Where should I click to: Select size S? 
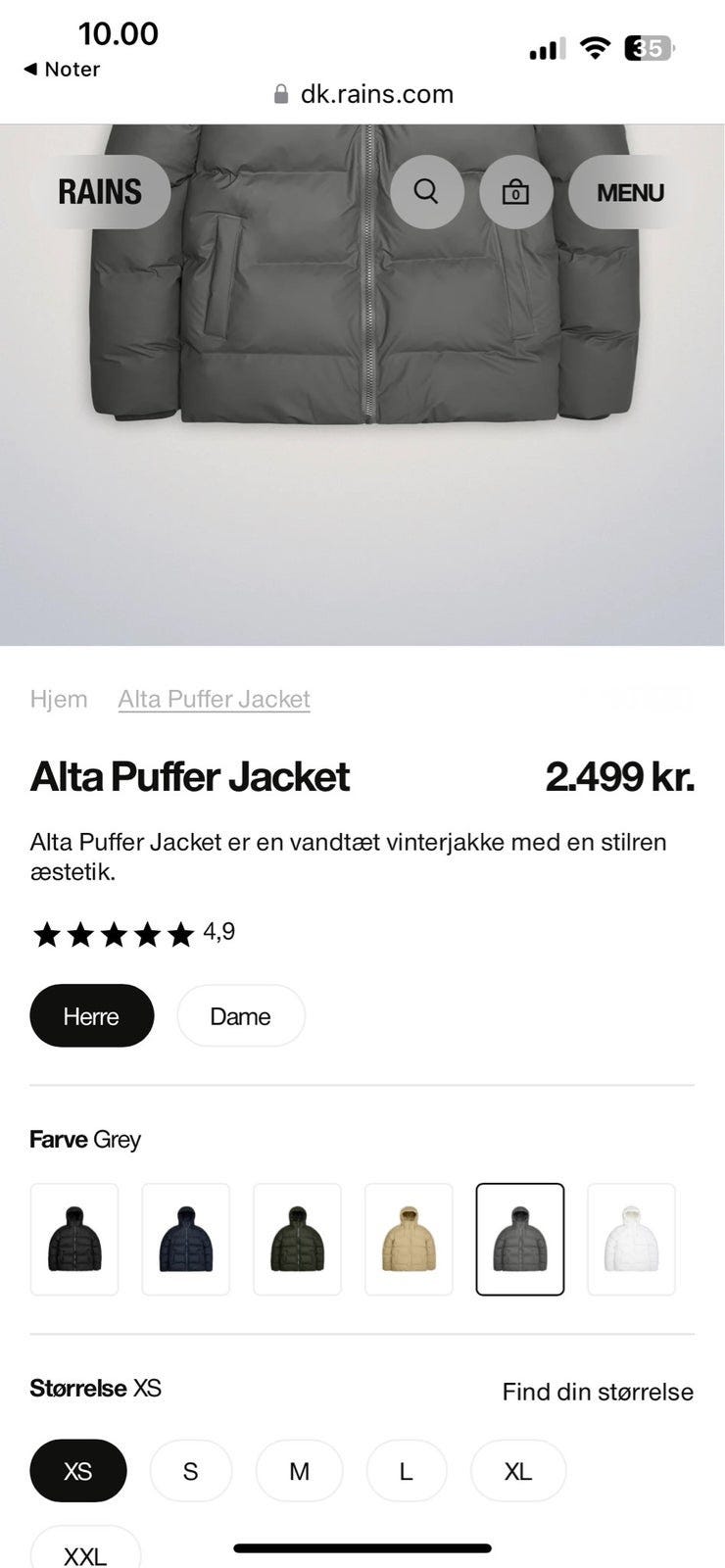pyautogui.click(x=190, y=1471)
